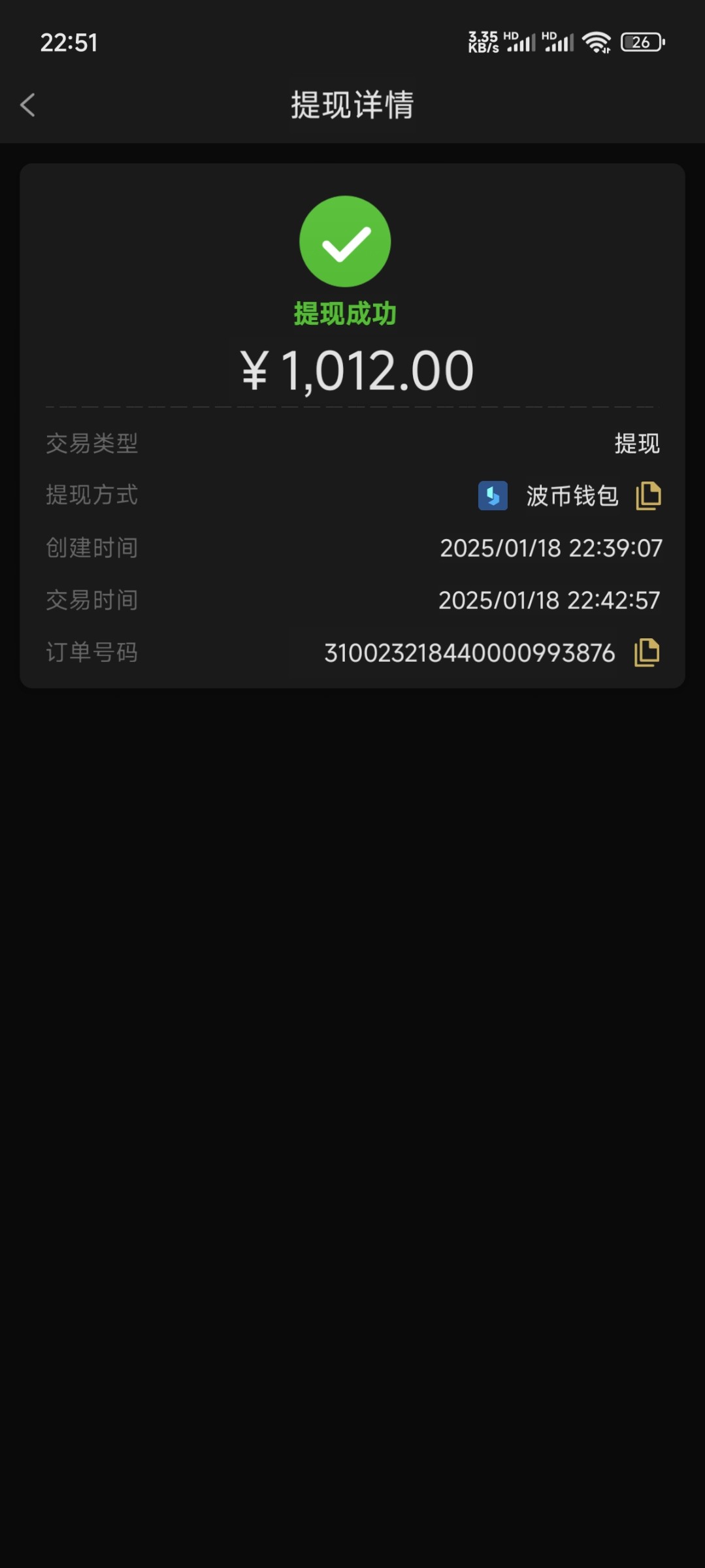This screenshot has height=1568, width=705.
Task: Go back from the 提现详情 page
Action: pos(27,105)
